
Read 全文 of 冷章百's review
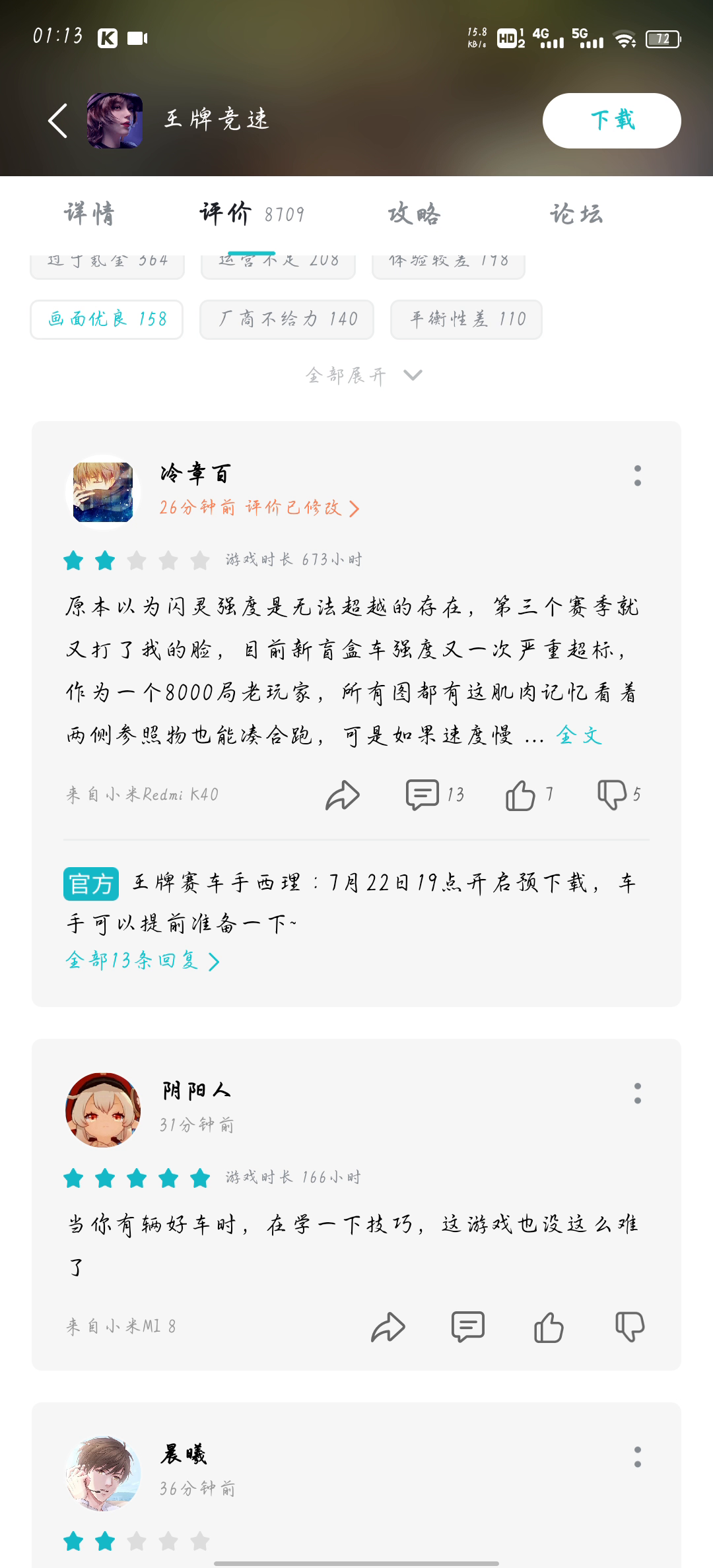click(x=579, y=735)
